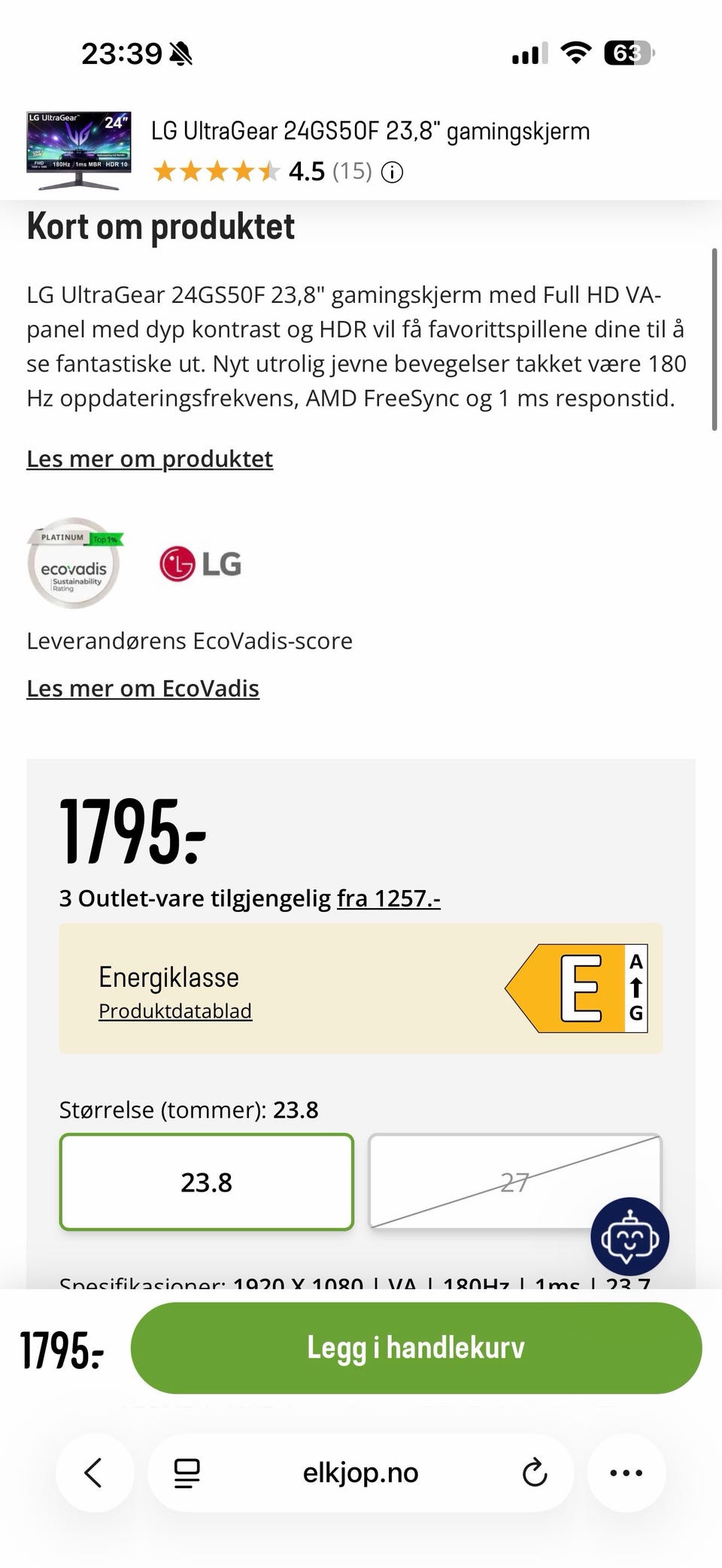722x1568 pixels.
Task: Open the browser tabs icon
Action: coord(184,1473)
